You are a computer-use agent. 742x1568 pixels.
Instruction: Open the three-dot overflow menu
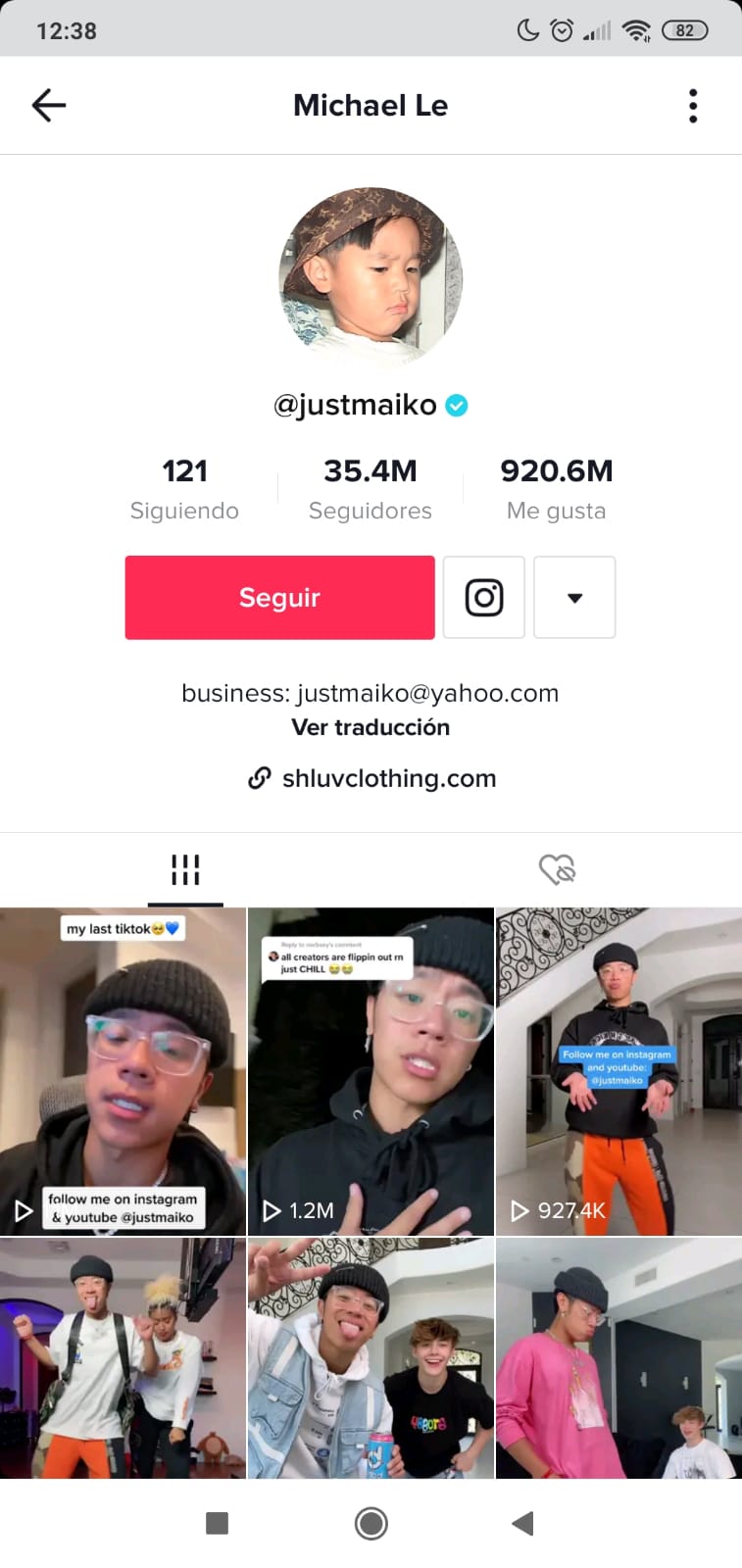[693, 106]
